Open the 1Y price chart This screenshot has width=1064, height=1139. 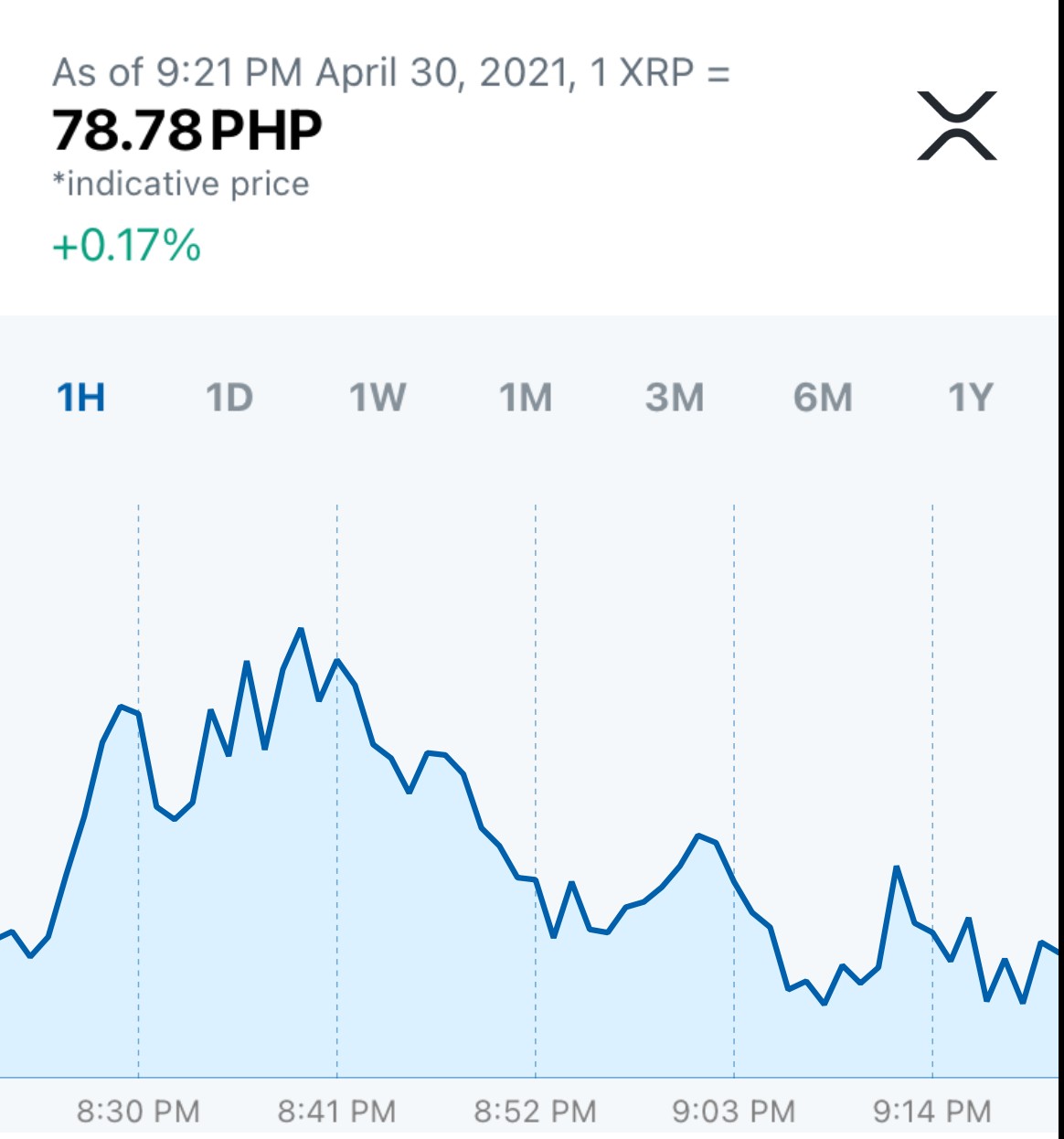(970, 398)
